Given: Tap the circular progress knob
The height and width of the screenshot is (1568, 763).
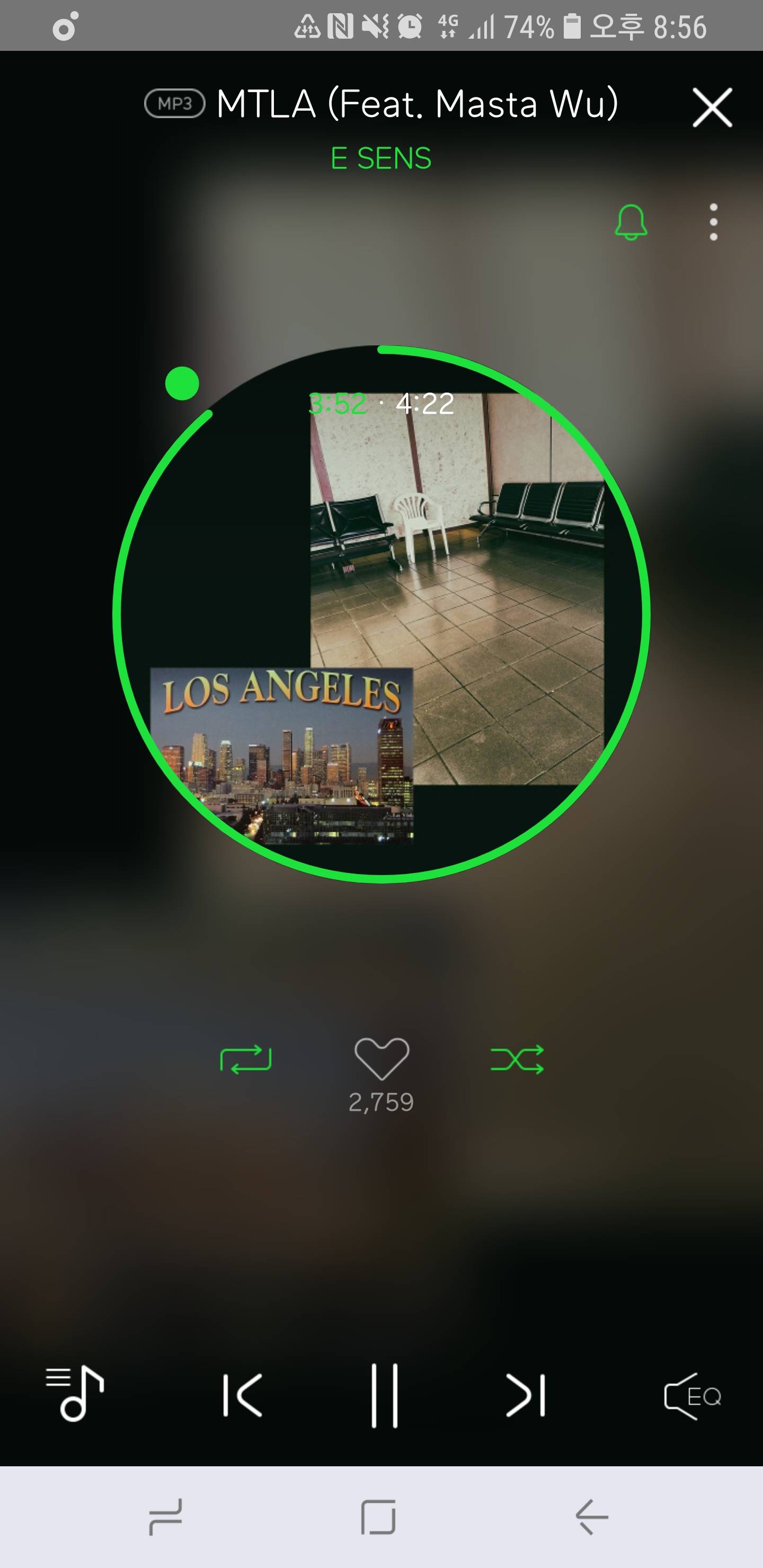Looking at the screenshot, I should (182, 384).
